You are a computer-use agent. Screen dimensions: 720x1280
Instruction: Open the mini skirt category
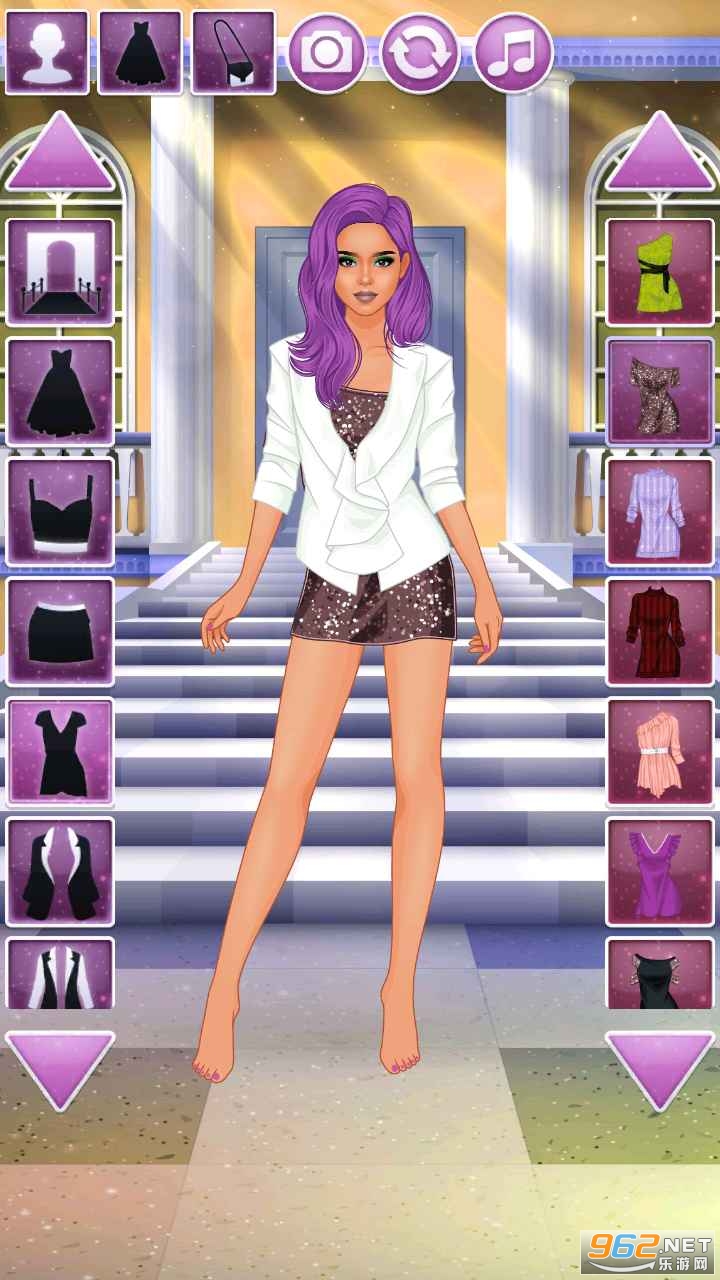point(60,631)
